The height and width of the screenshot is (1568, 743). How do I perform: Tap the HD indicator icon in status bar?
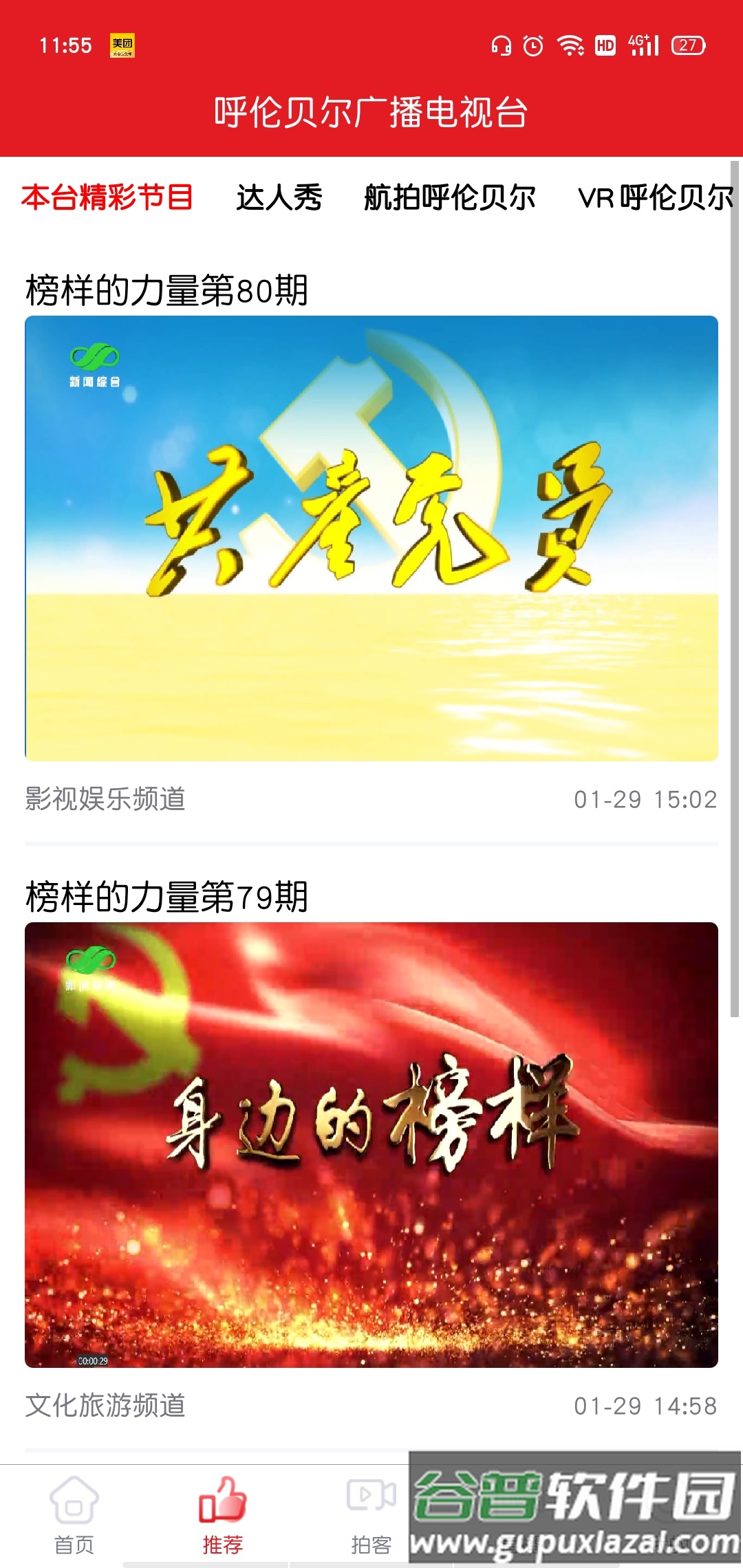(x=605, y=45)
